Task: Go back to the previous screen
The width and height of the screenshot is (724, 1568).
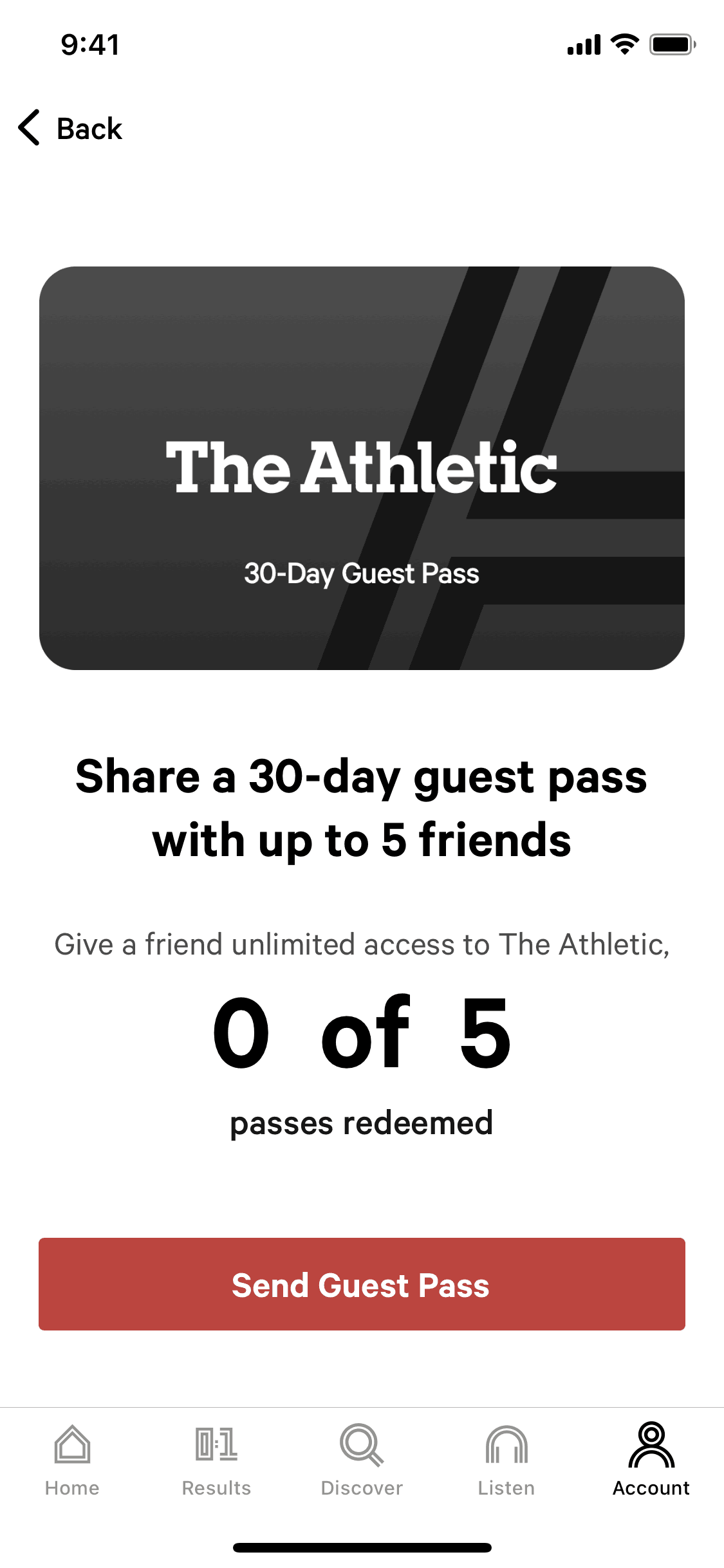Action: click(70, 128)
